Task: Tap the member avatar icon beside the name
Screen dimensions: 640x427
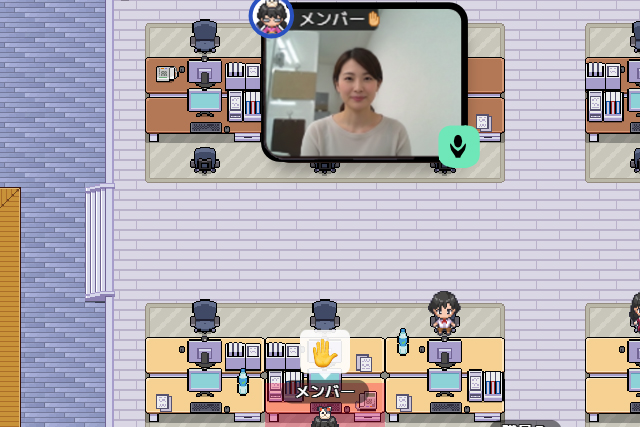Action: [270, 17]
